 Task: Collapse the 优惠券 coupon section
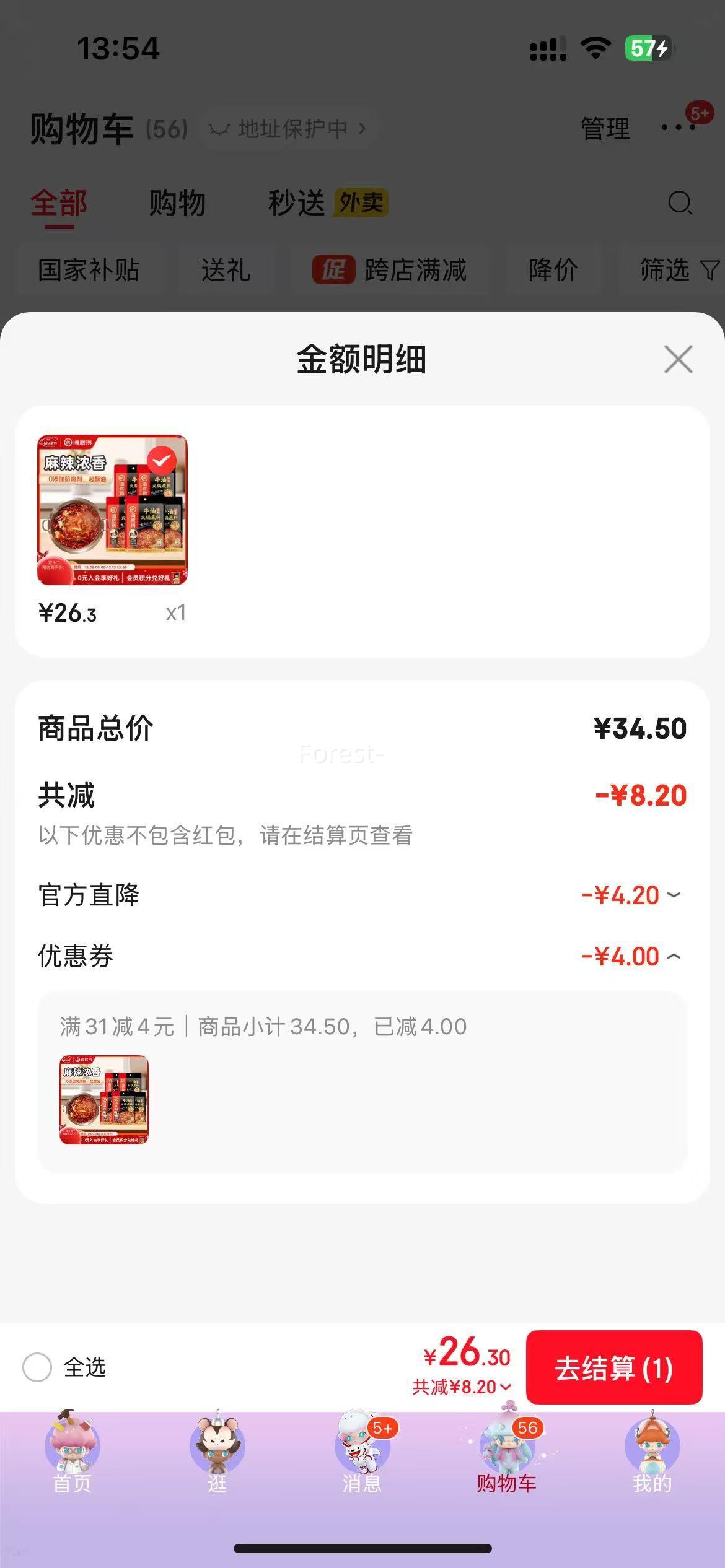(674, 957)
